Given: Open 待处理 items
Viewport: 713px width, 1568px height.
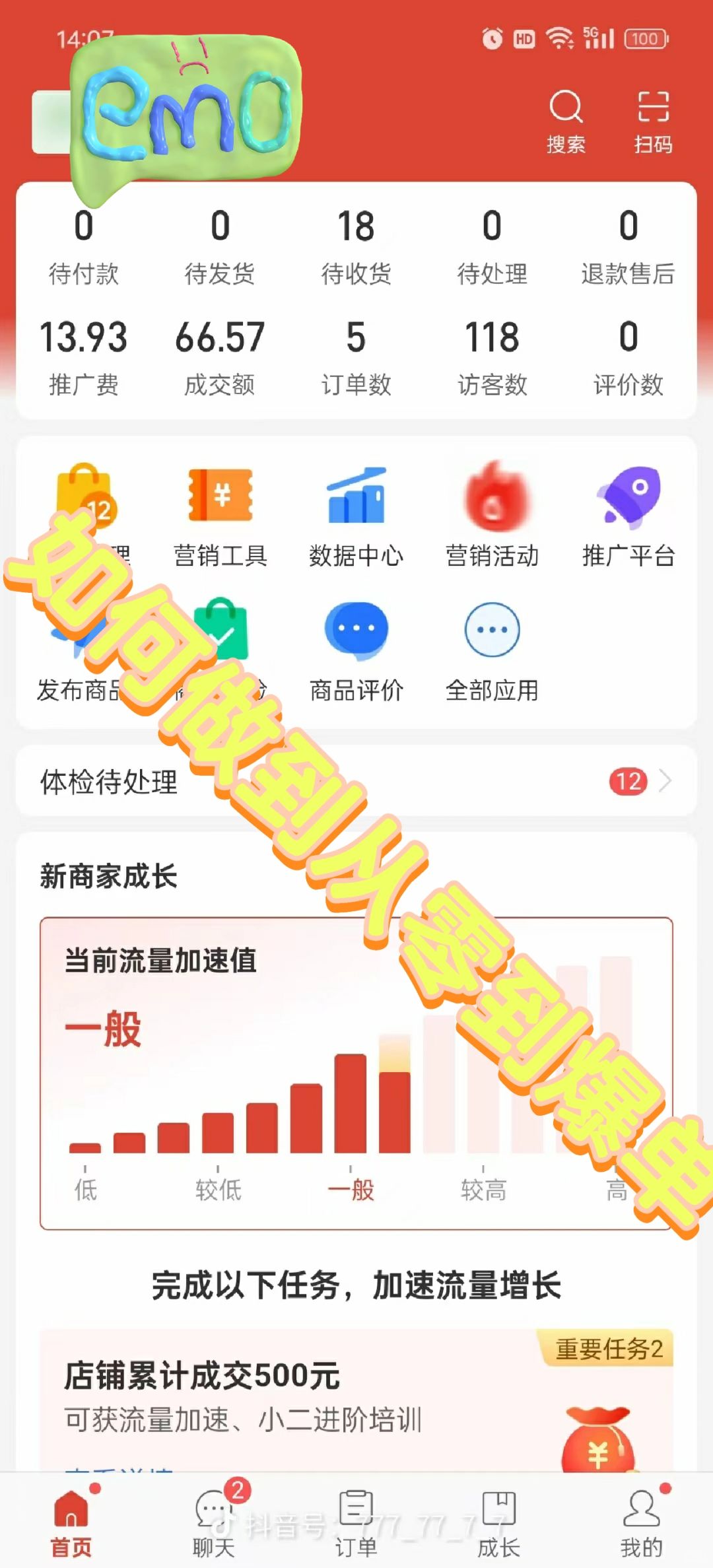Looking at the screenshot, I should (492, 246).
